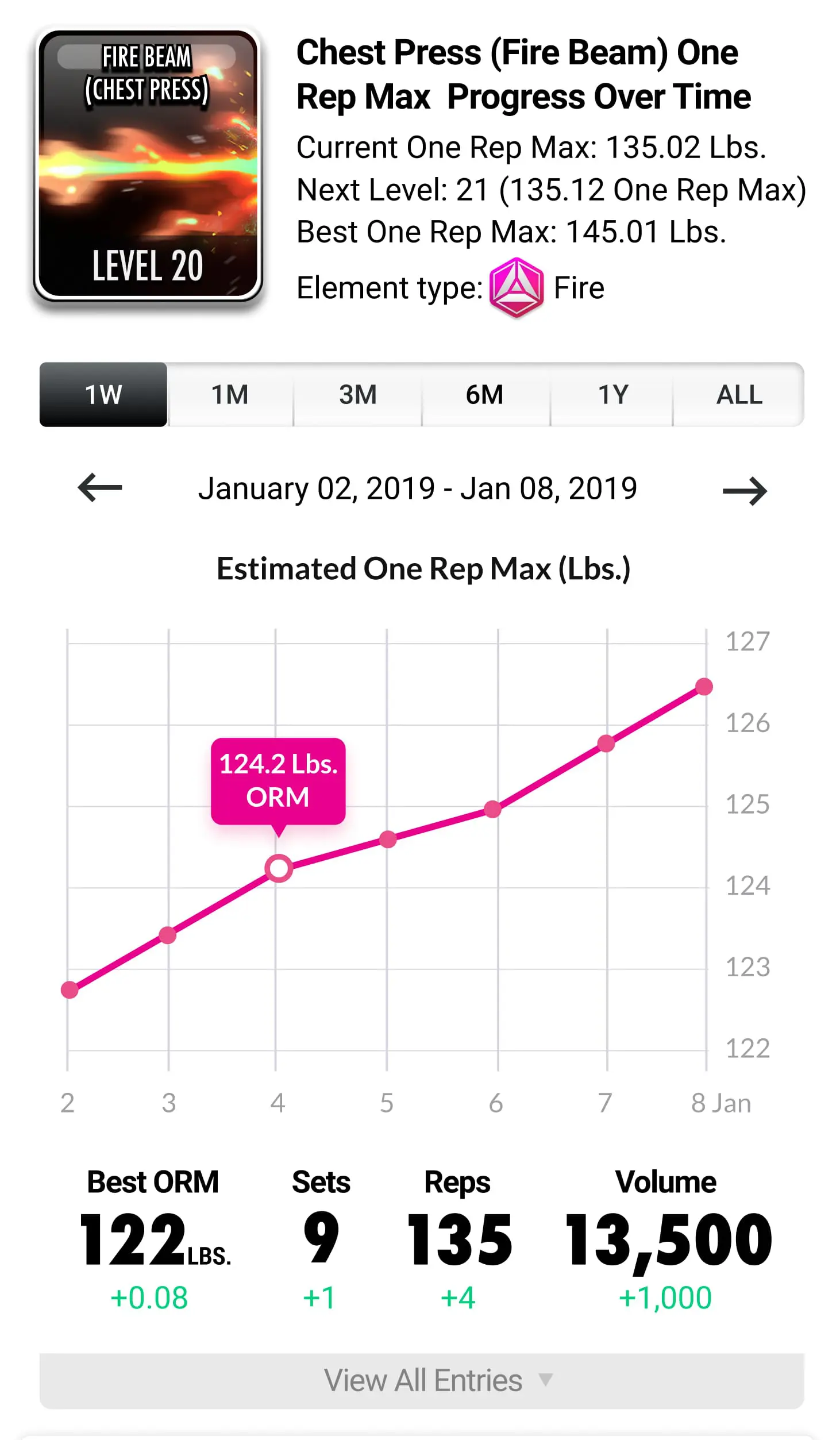Screen dimensions: 840x1440
Task: Switch to the 1M range
Action: (x=230, y=394)
